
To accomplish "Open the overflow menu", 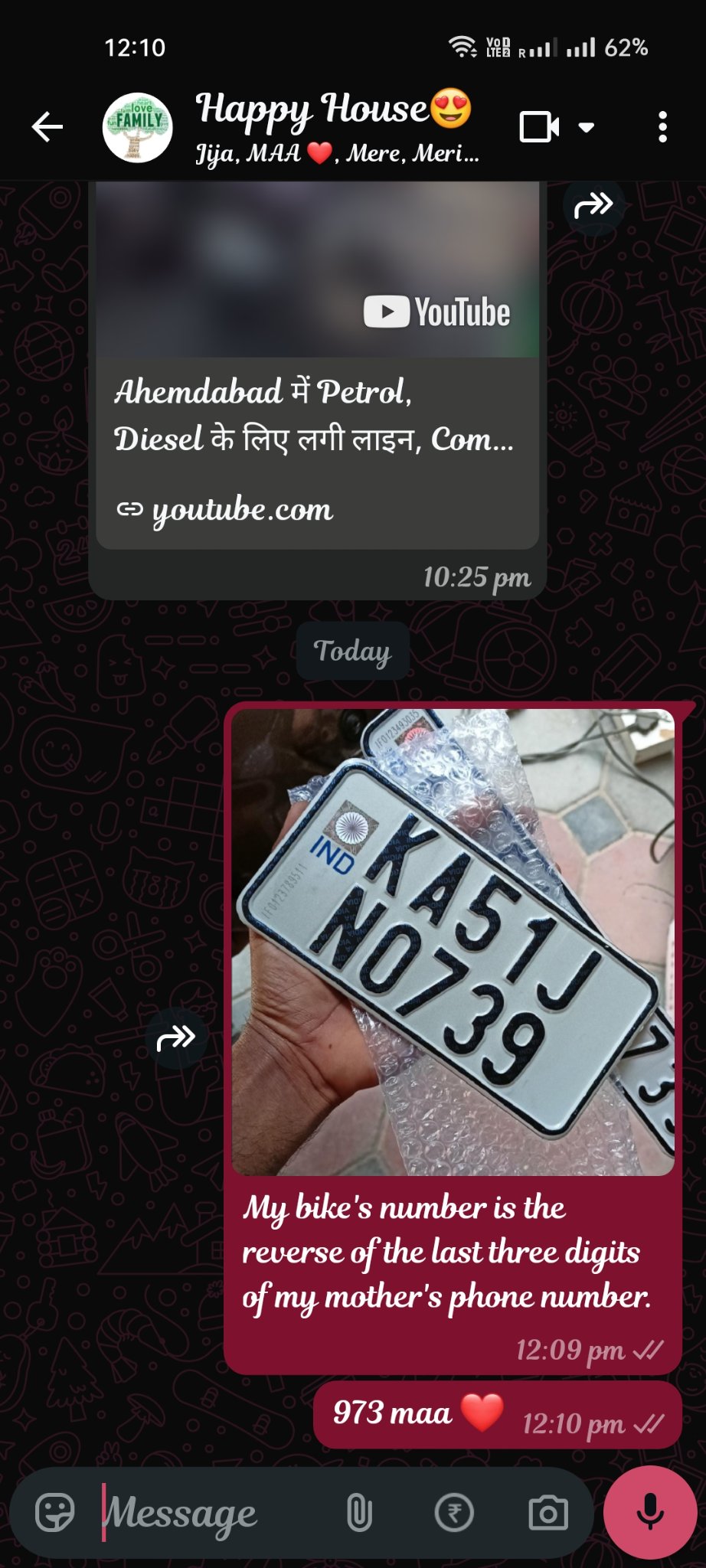I will [x=662, y=127].
